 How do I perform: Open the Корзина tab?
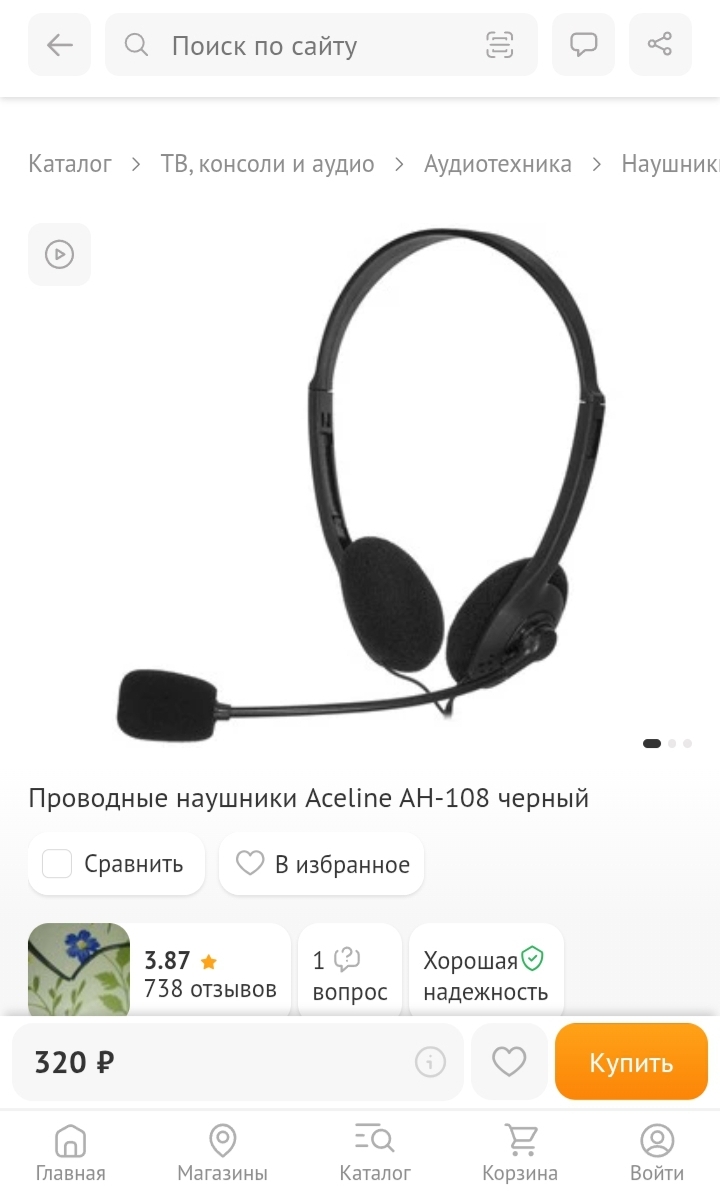[520, 1153]
